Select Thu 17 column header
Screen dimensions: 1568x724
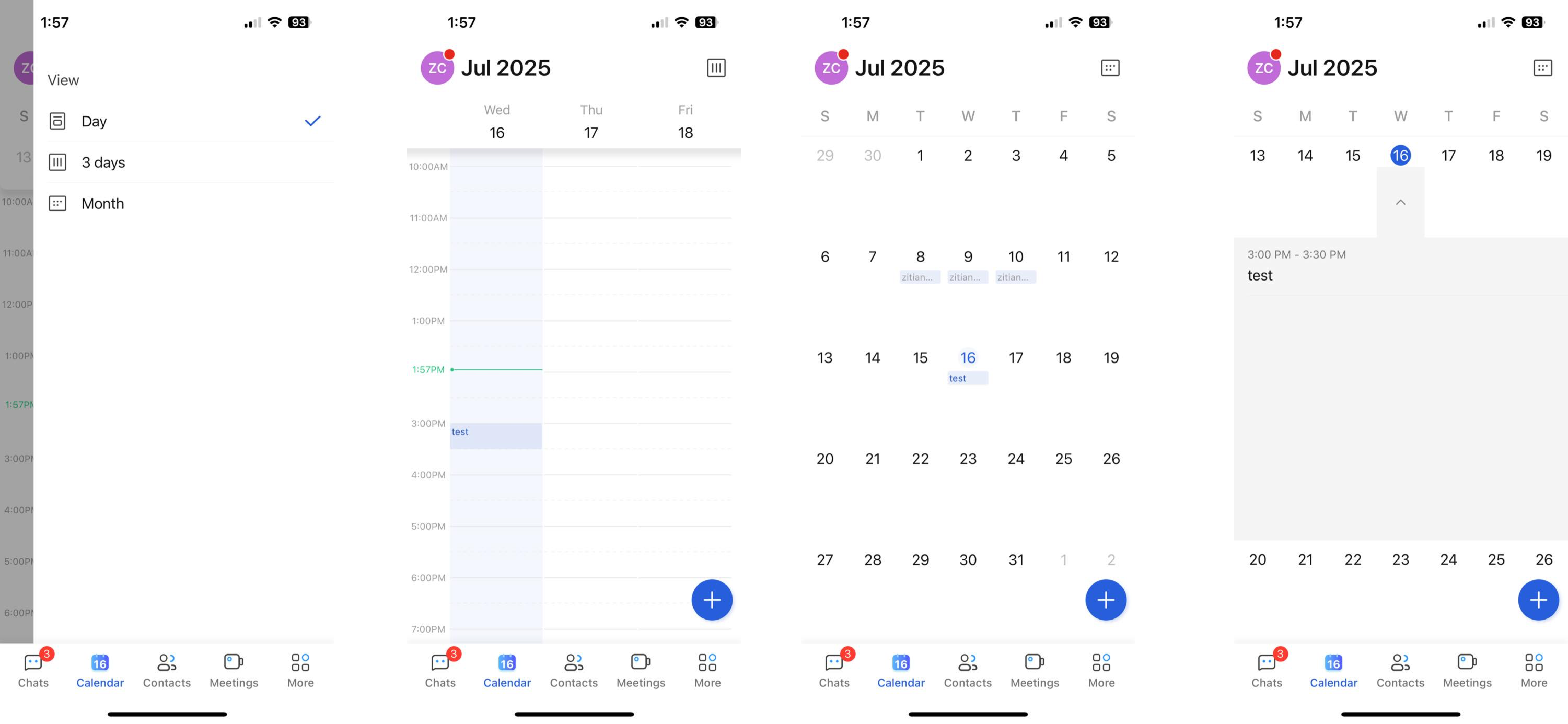590,122
